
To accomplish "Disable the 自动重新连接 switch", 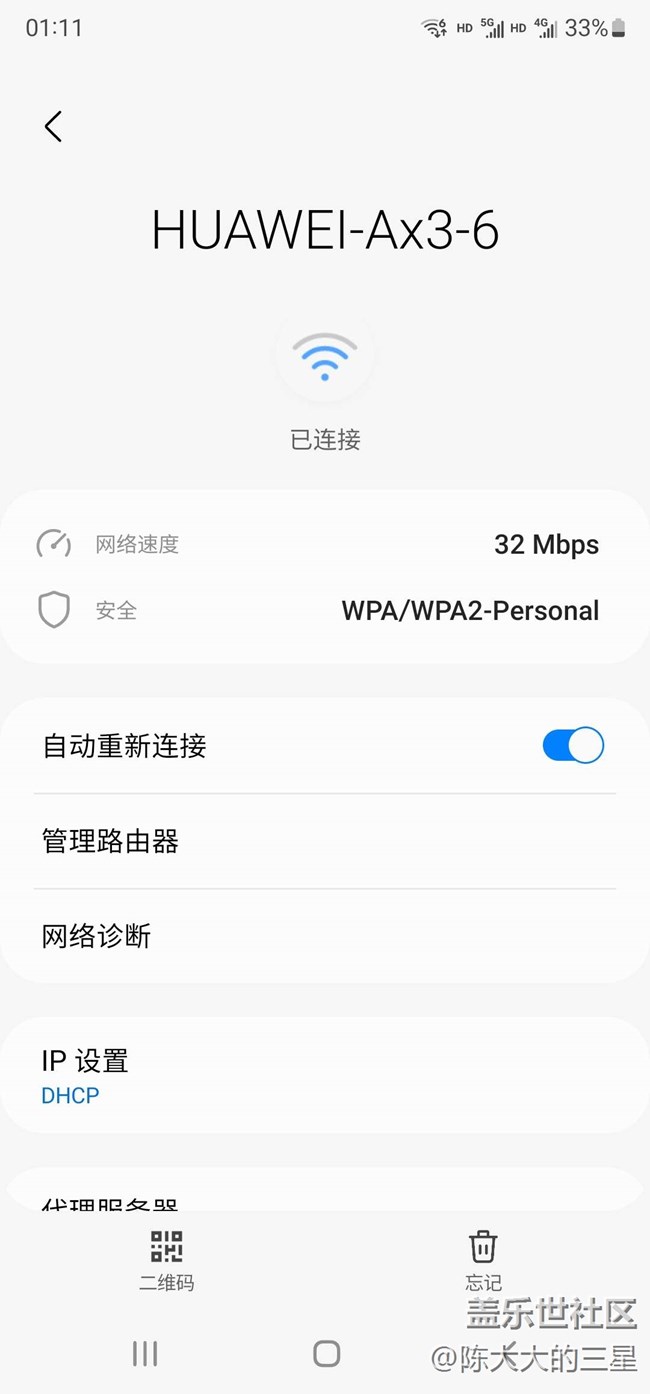I will point(573,746).
